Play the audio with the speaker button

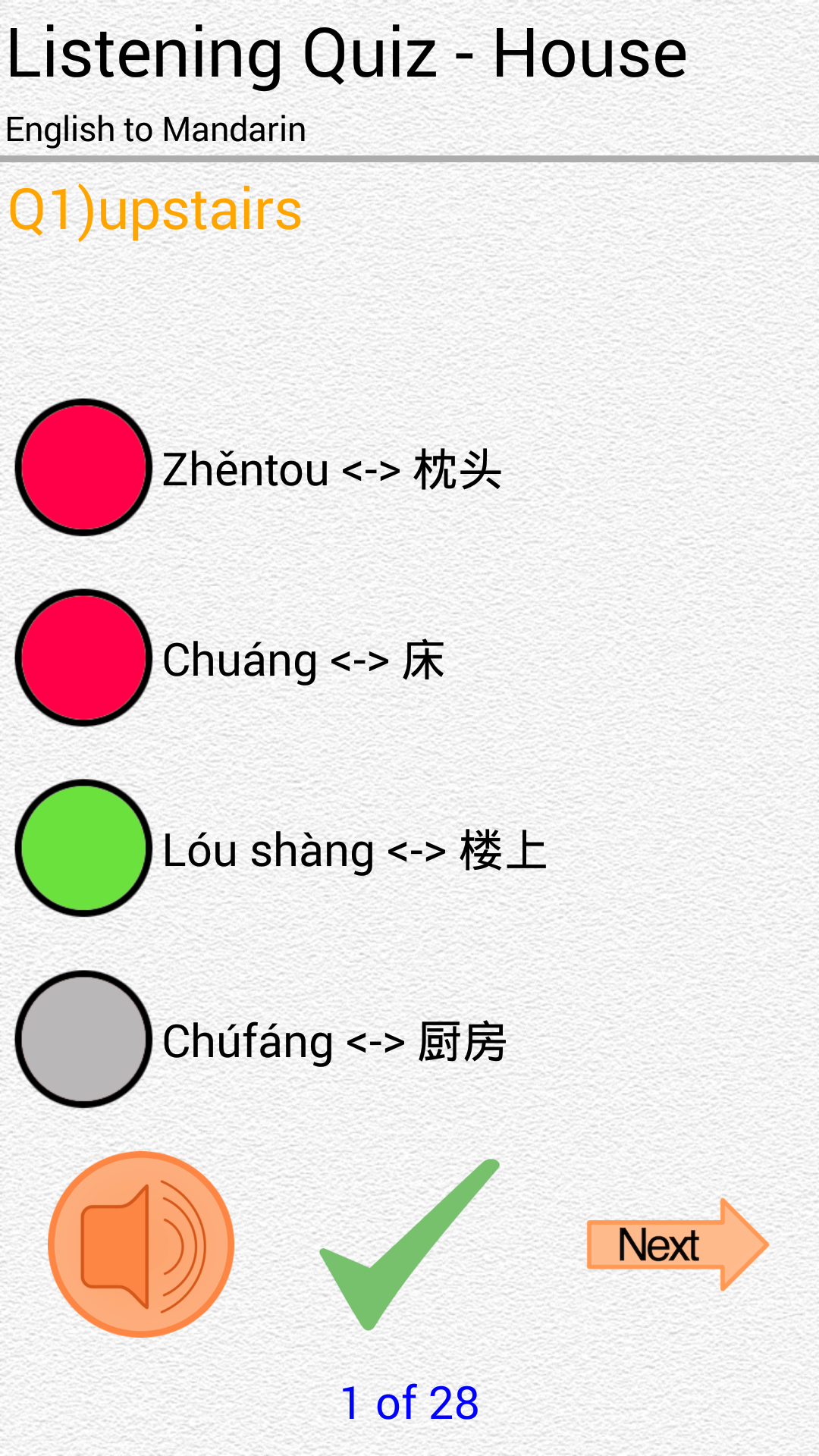[x=141, y=1244]
